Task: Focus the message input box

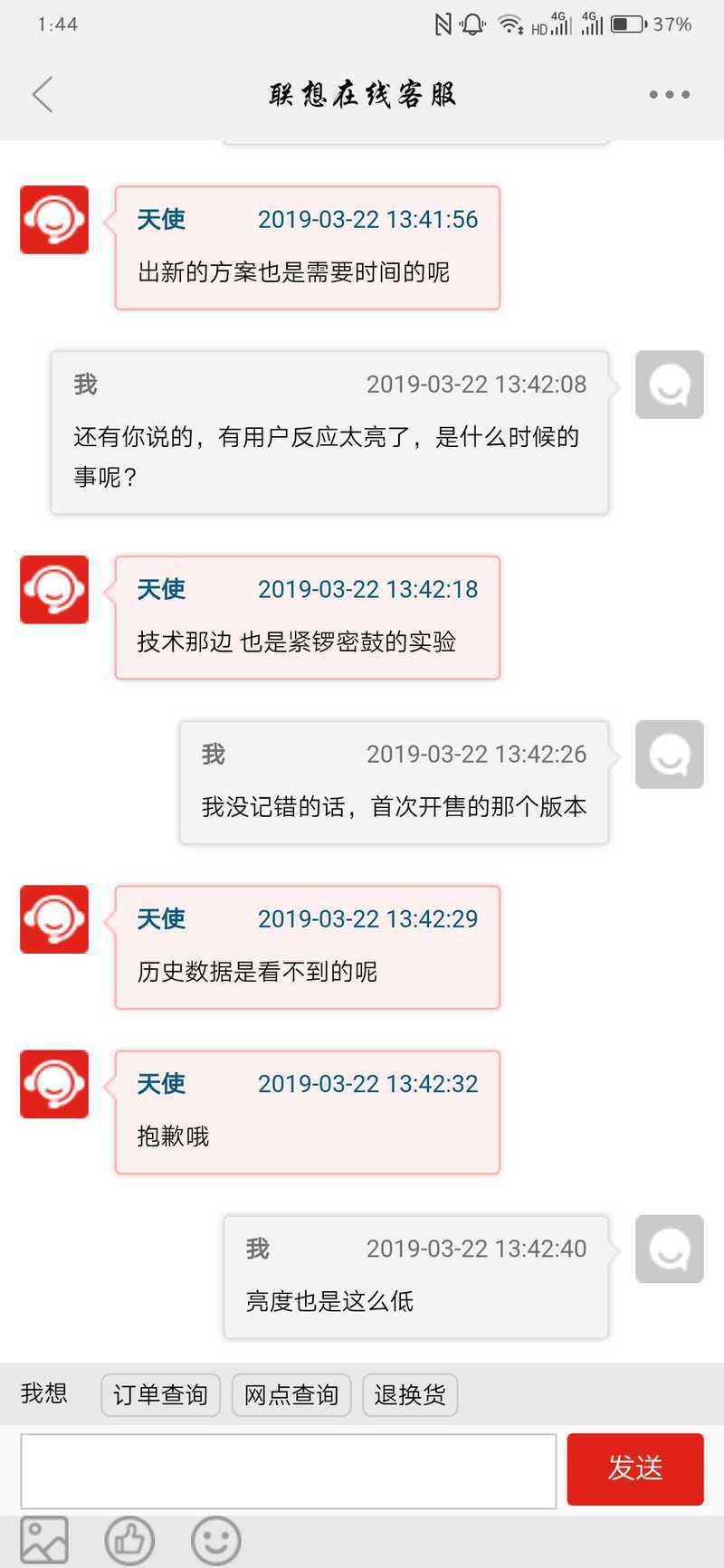Action: click(288, 1470)
